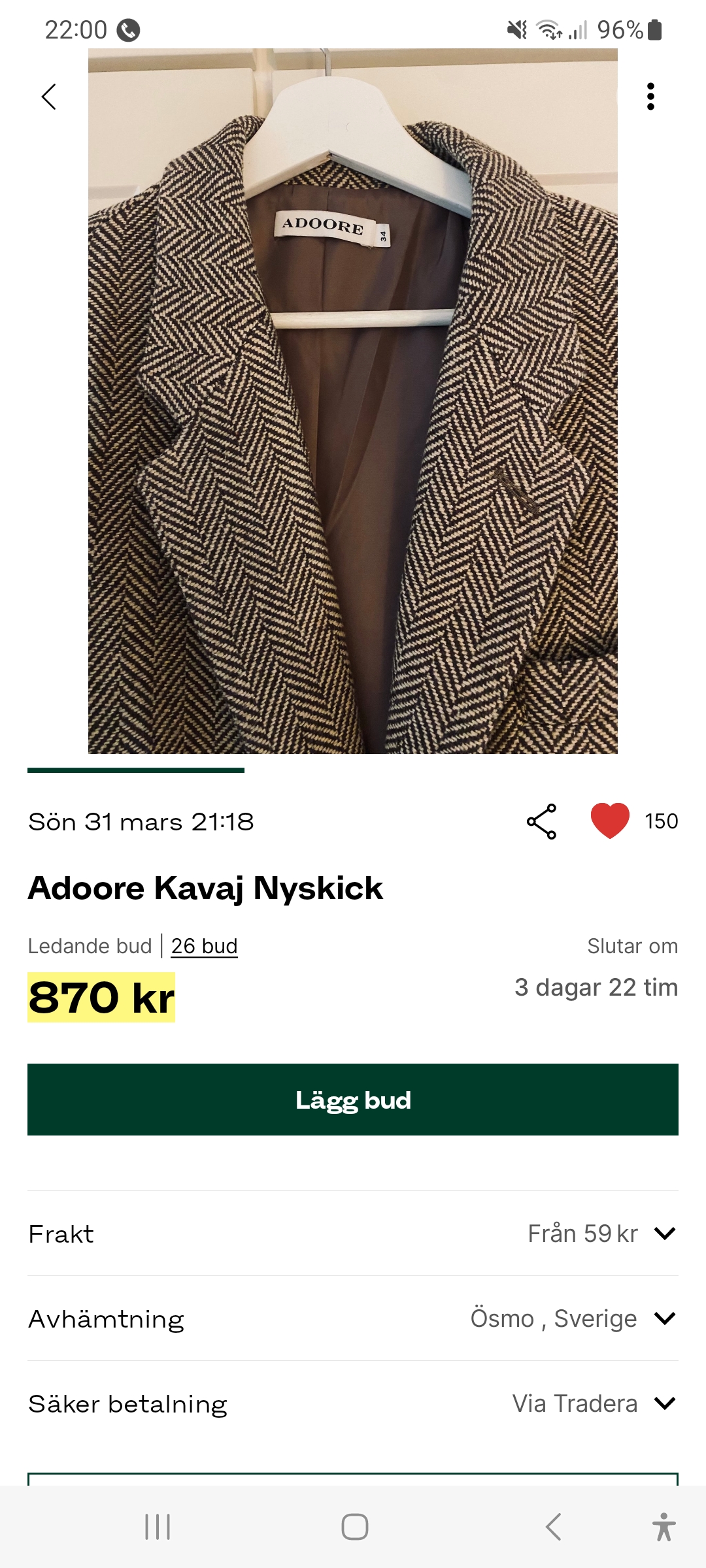706x1568 pixels.
Task: Open the three-dot overflow menu
Action: coord(650,97)
